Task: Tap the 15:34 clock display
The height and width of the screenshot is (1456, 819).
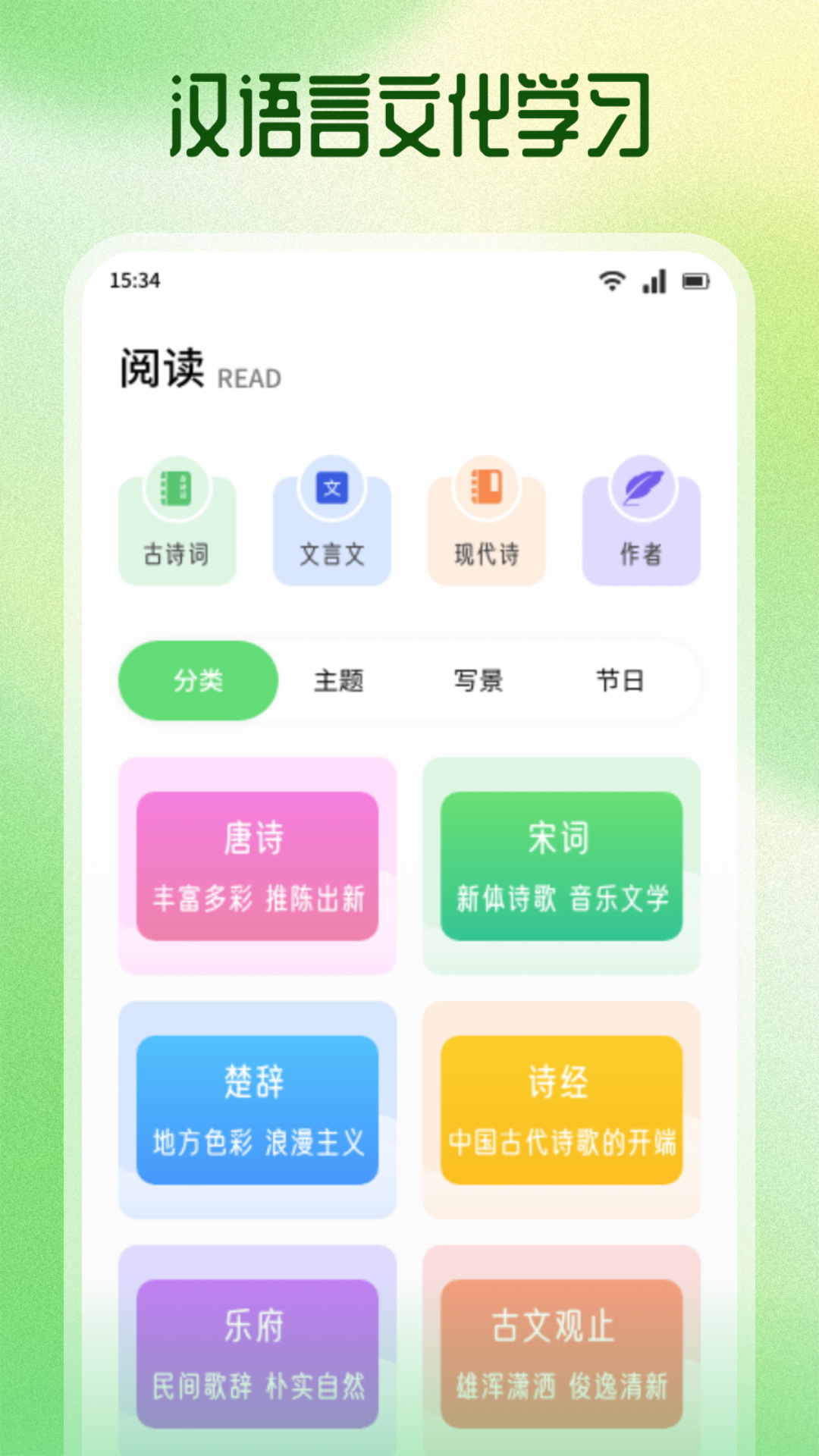Action: pos(135,281)
